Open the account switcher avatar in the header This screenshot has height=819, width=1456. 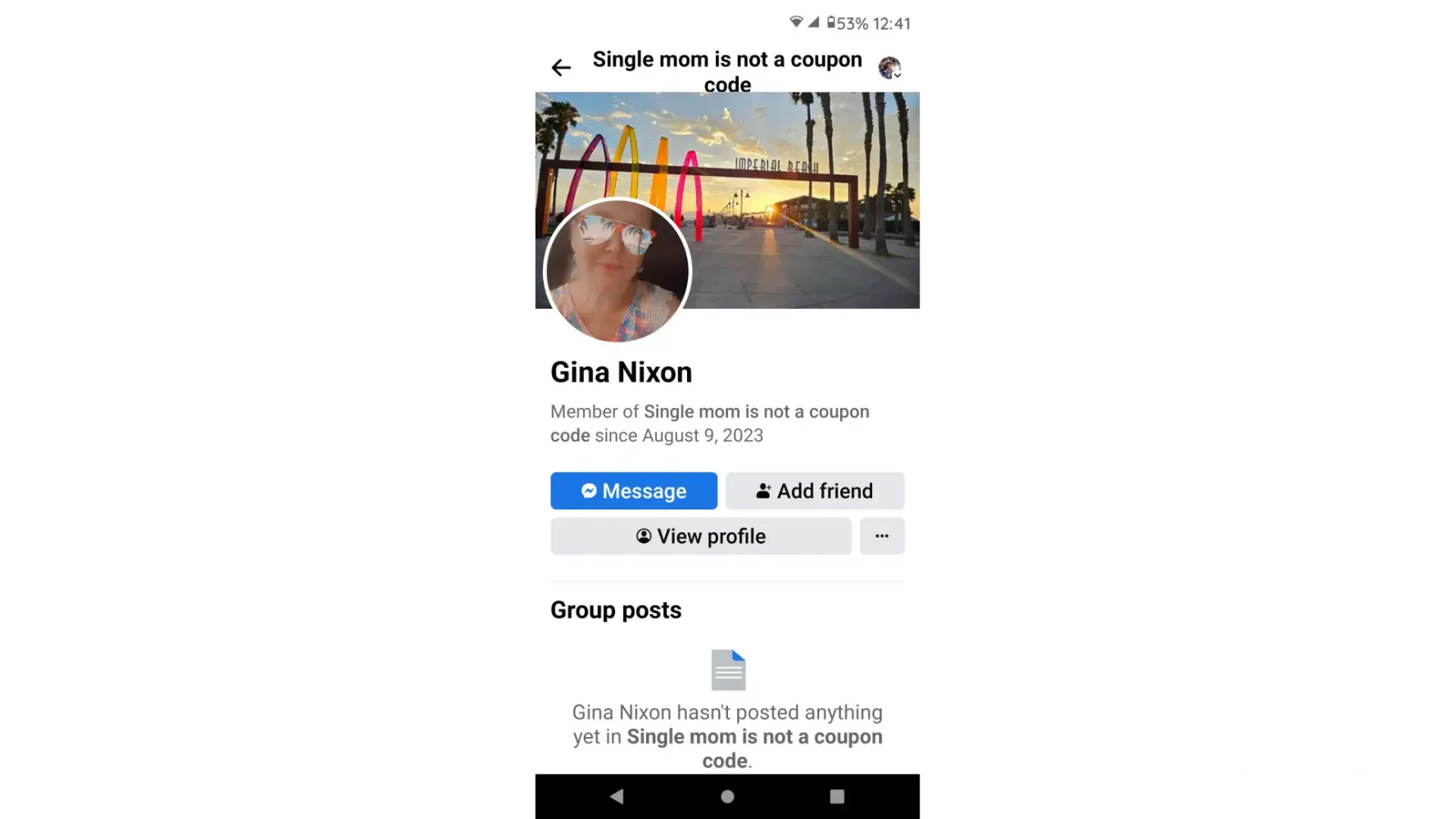(x=889, y=68)
